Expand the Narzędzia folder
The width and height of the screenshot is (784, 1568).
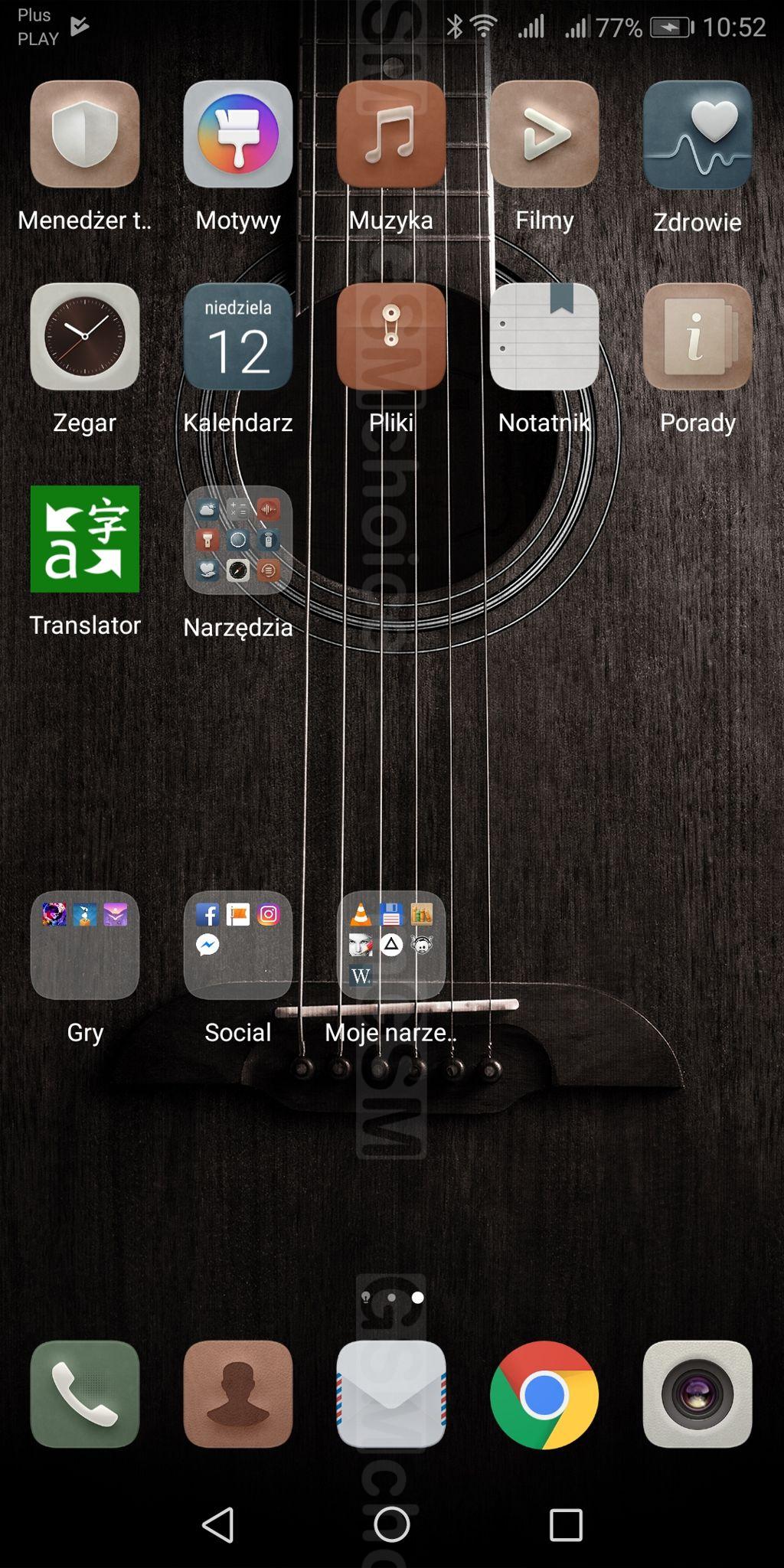[238, 541]
